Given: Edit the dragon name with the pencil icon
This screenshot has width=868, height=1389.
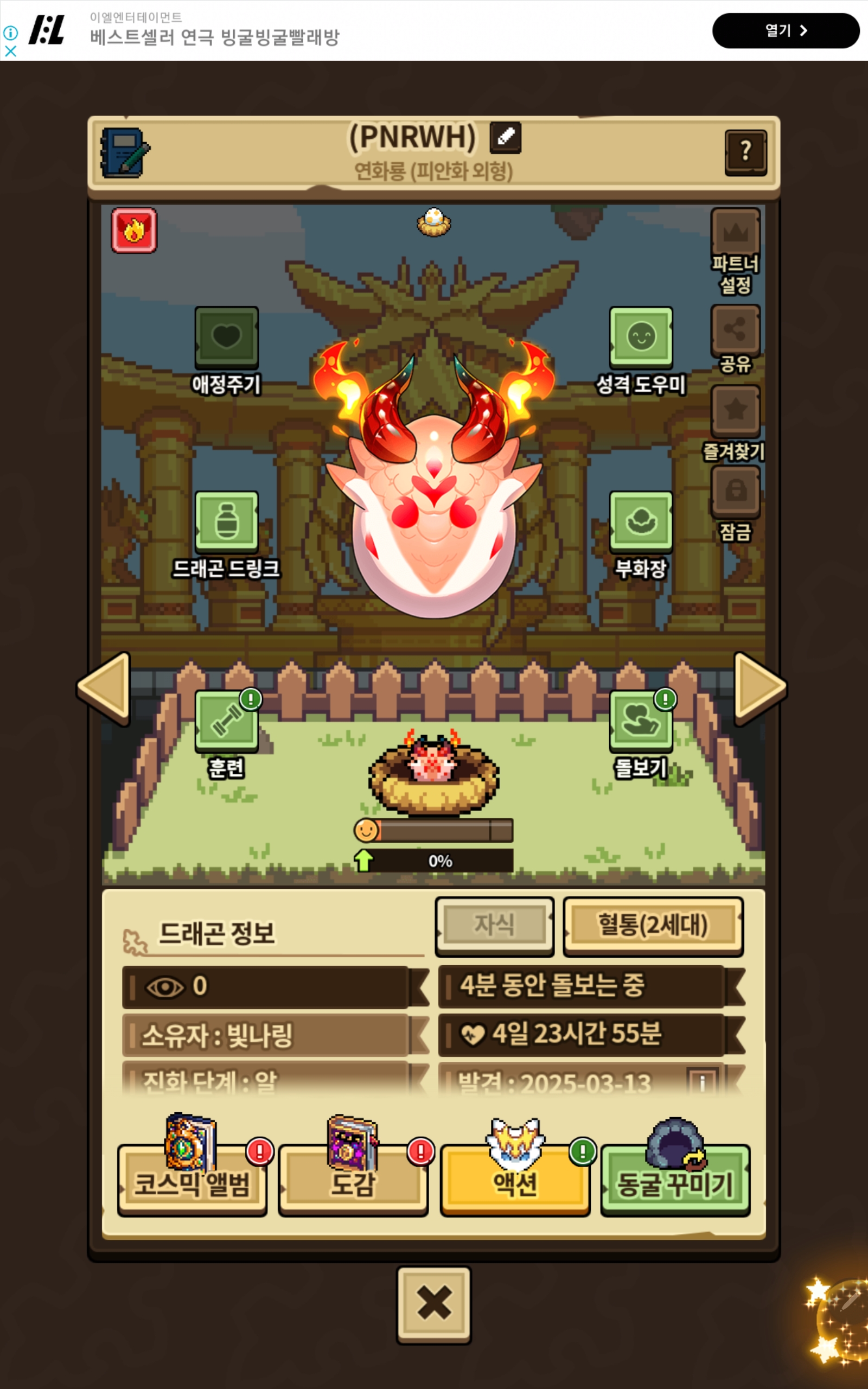Looking at the screenshot, I should coord(505,137).
